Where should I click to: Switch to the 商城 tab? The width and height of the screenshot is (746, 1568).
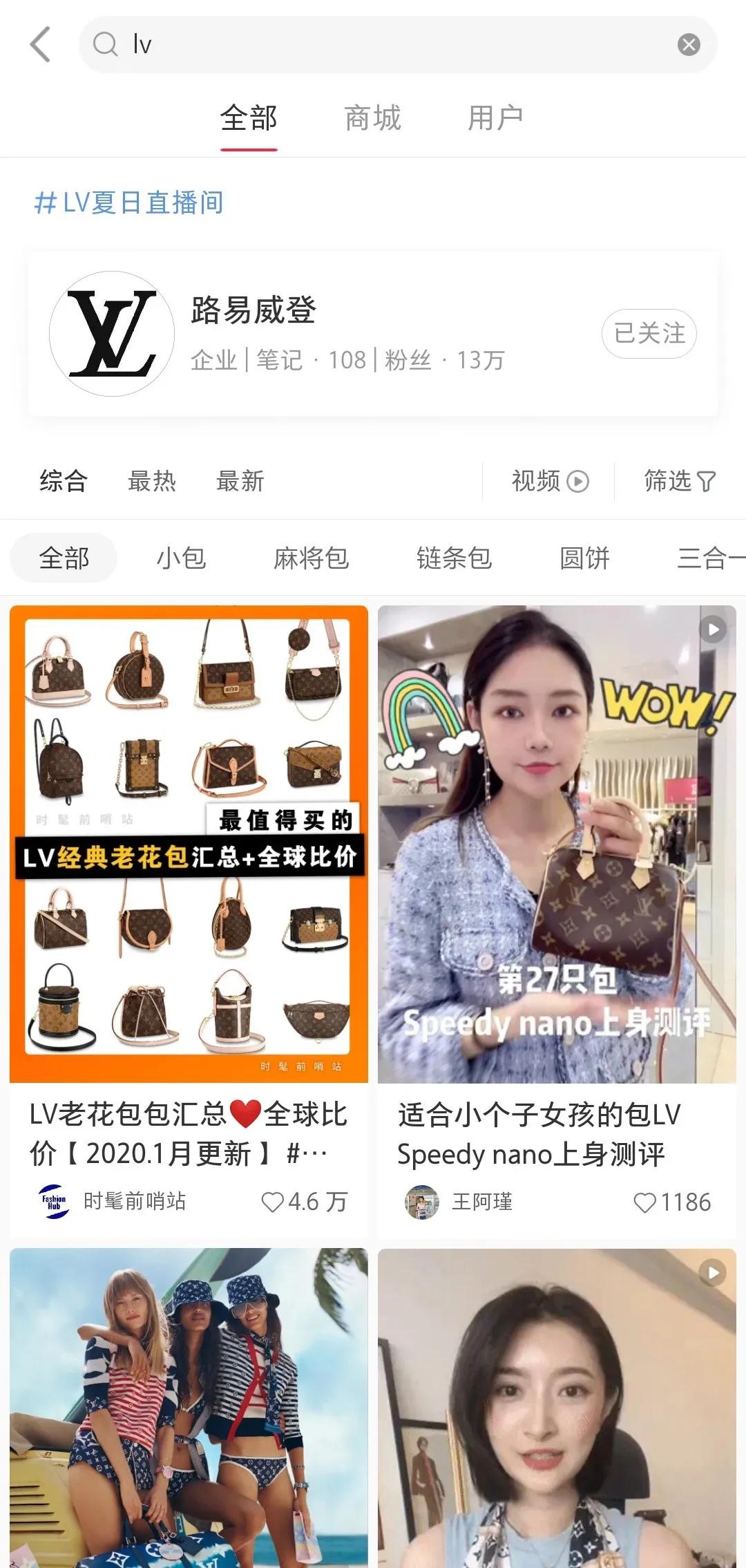pos(372,118)
